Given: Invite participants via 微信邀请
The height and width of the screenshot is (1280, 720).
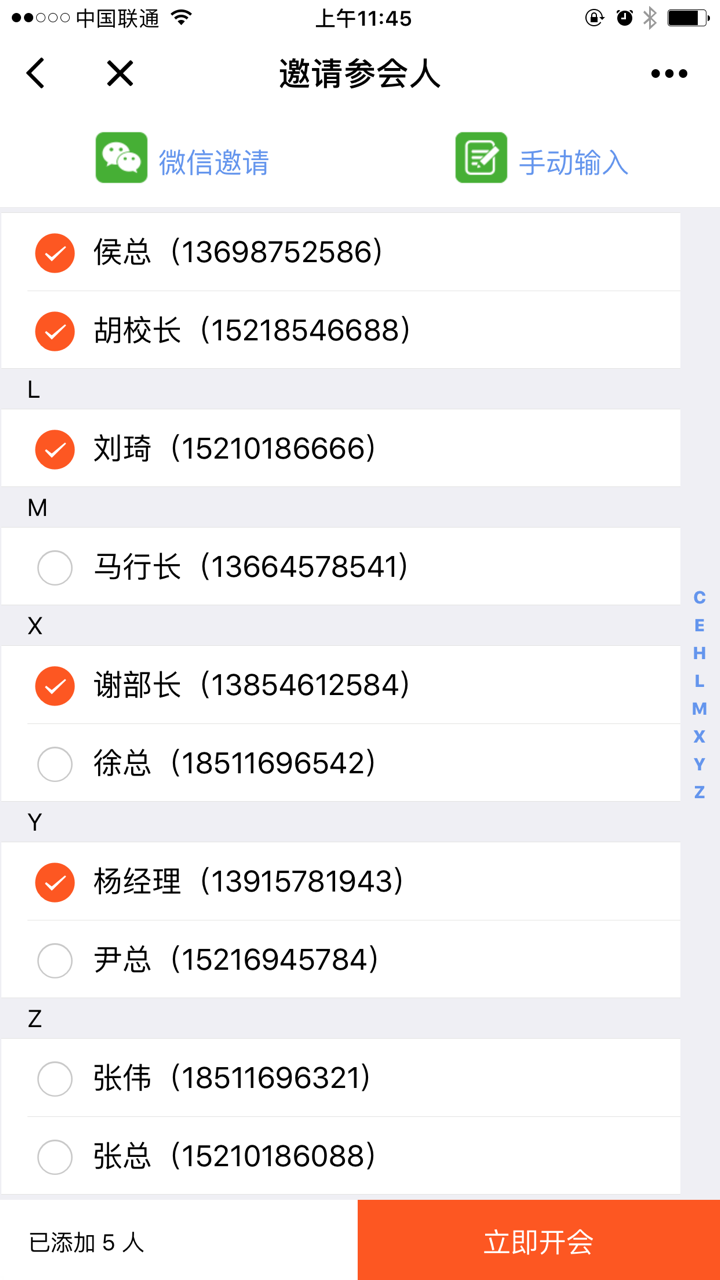Looking at the screenshot, I should (183, 159).
